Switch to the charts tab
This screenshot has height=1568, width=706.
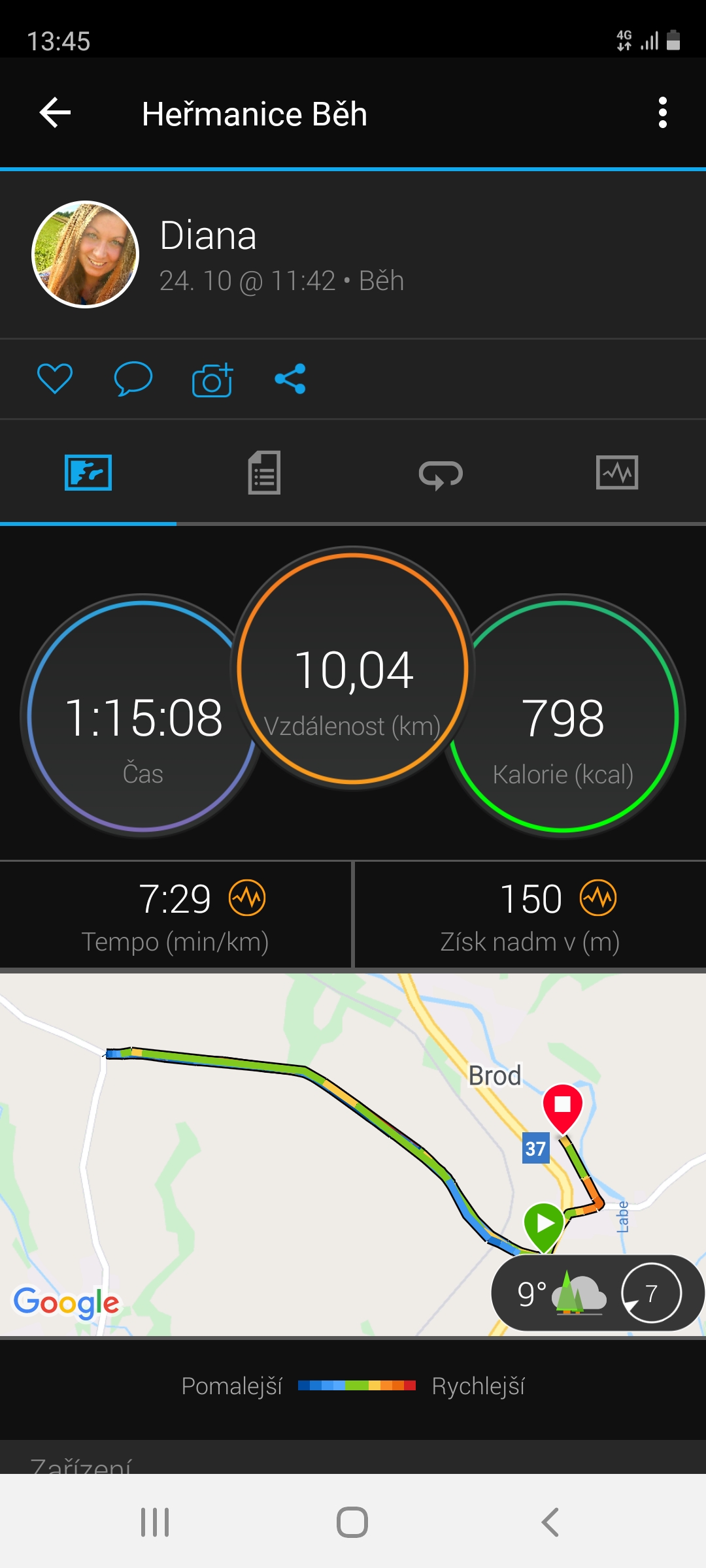[617, 472]
